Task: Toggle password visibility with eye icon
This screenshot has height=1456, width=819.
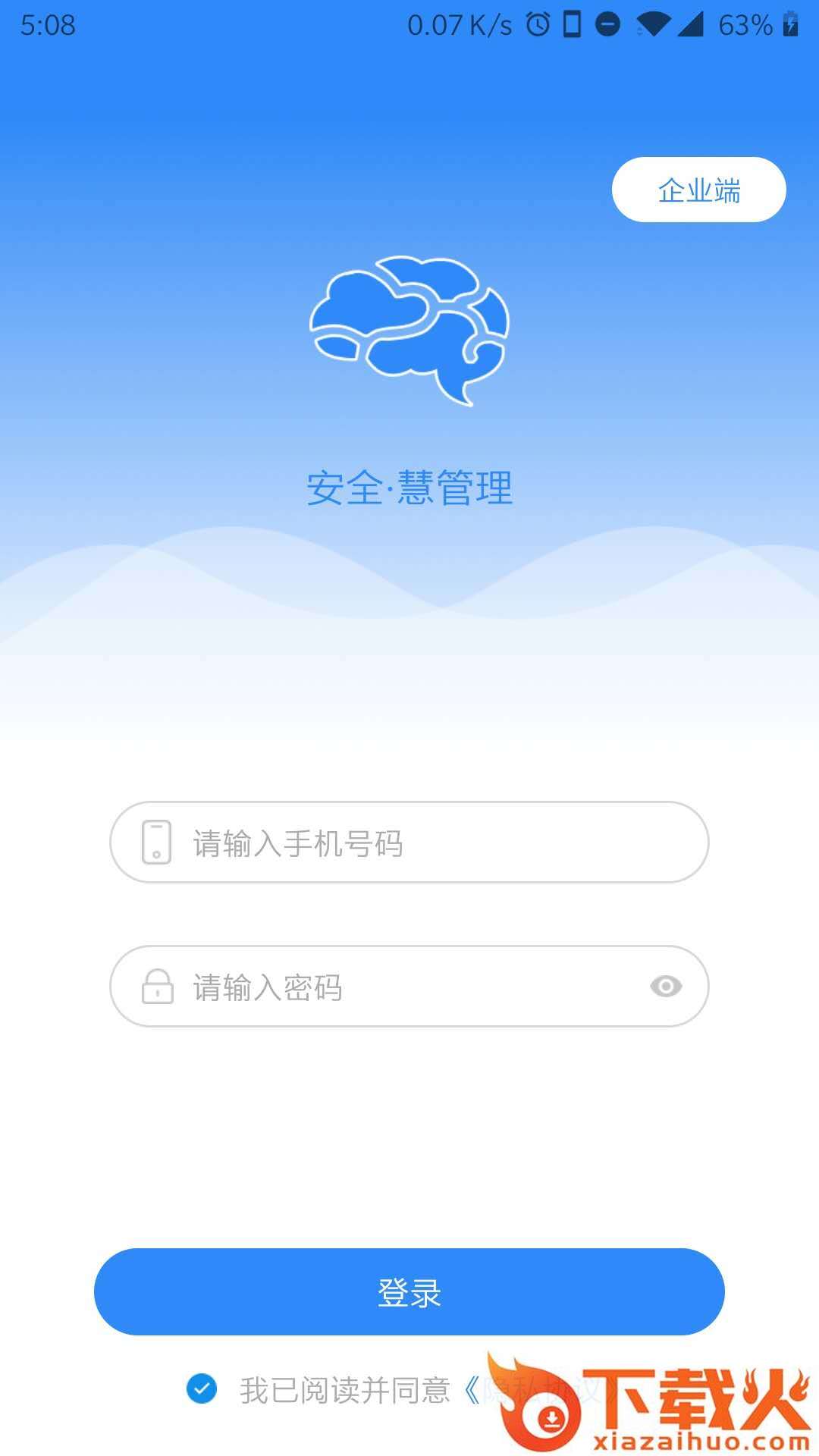Action: [666, 986]
